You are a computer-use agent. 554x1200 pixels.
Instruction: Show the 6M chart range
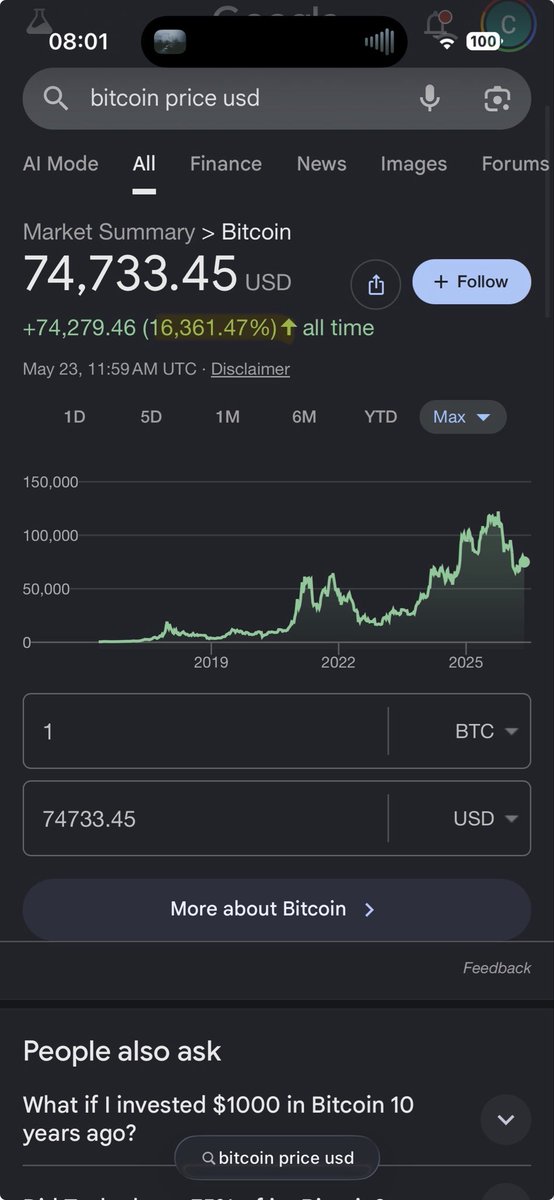point(304,417)
